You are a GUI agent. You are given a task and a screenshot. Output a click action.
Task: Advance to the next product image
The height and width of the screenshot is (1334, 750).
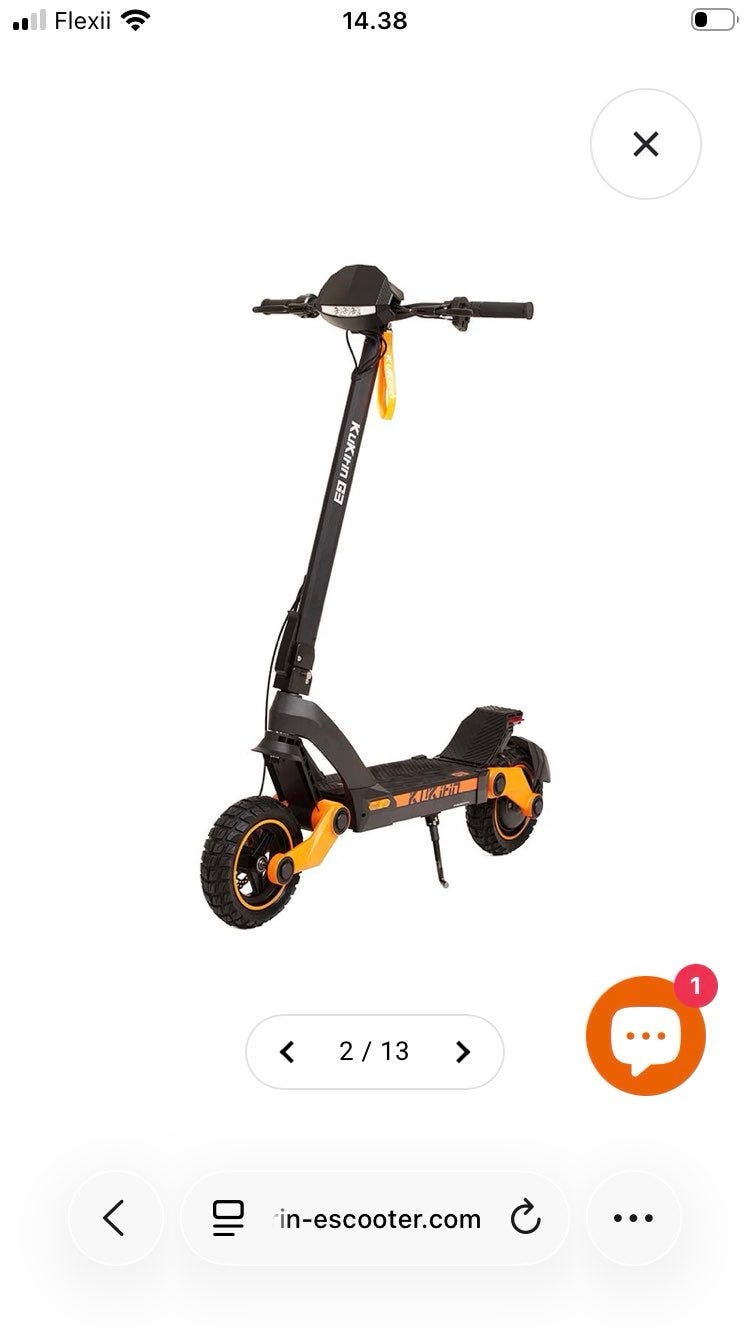pos(462,1052)
